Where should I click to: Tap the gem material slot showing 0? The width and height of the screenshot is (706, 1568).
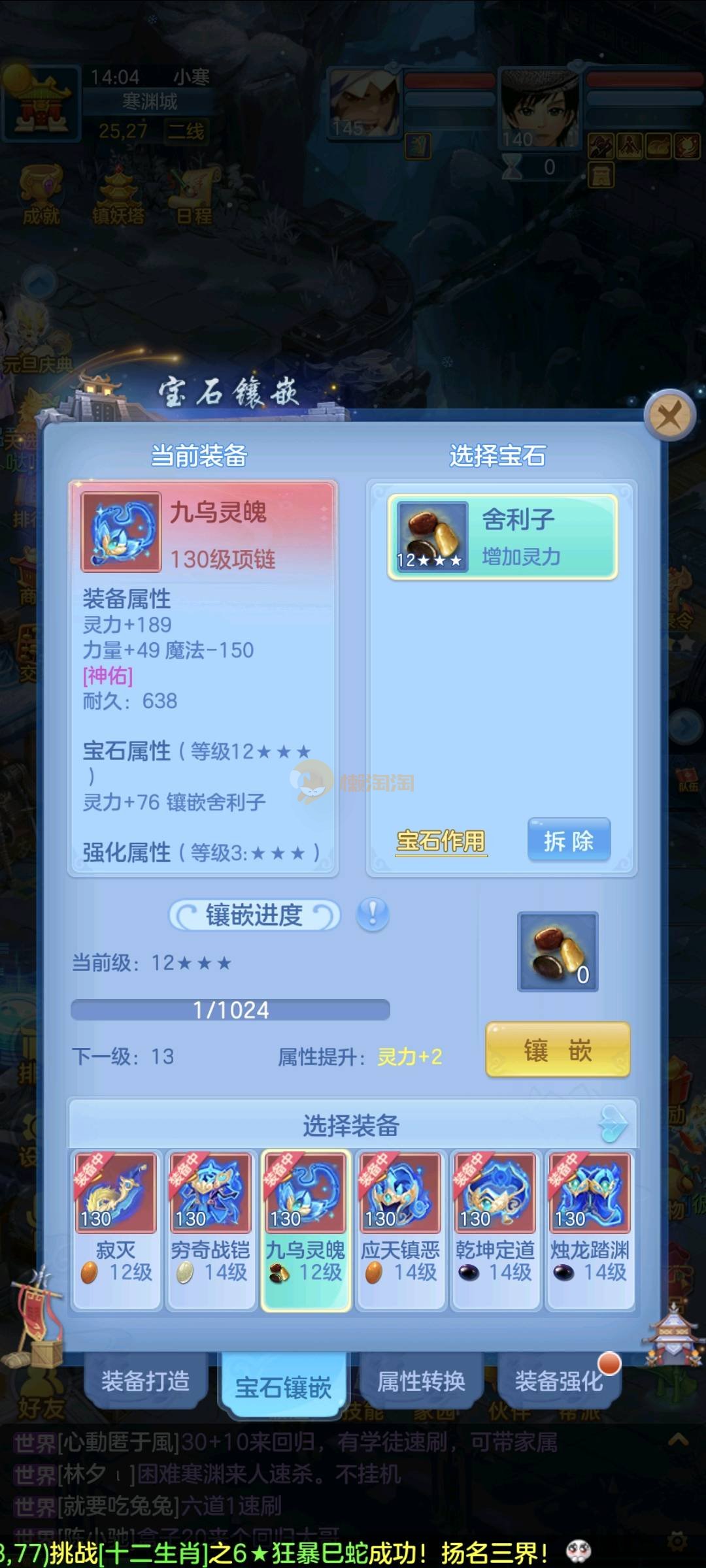pyautogui.click(x=558, y=951)
